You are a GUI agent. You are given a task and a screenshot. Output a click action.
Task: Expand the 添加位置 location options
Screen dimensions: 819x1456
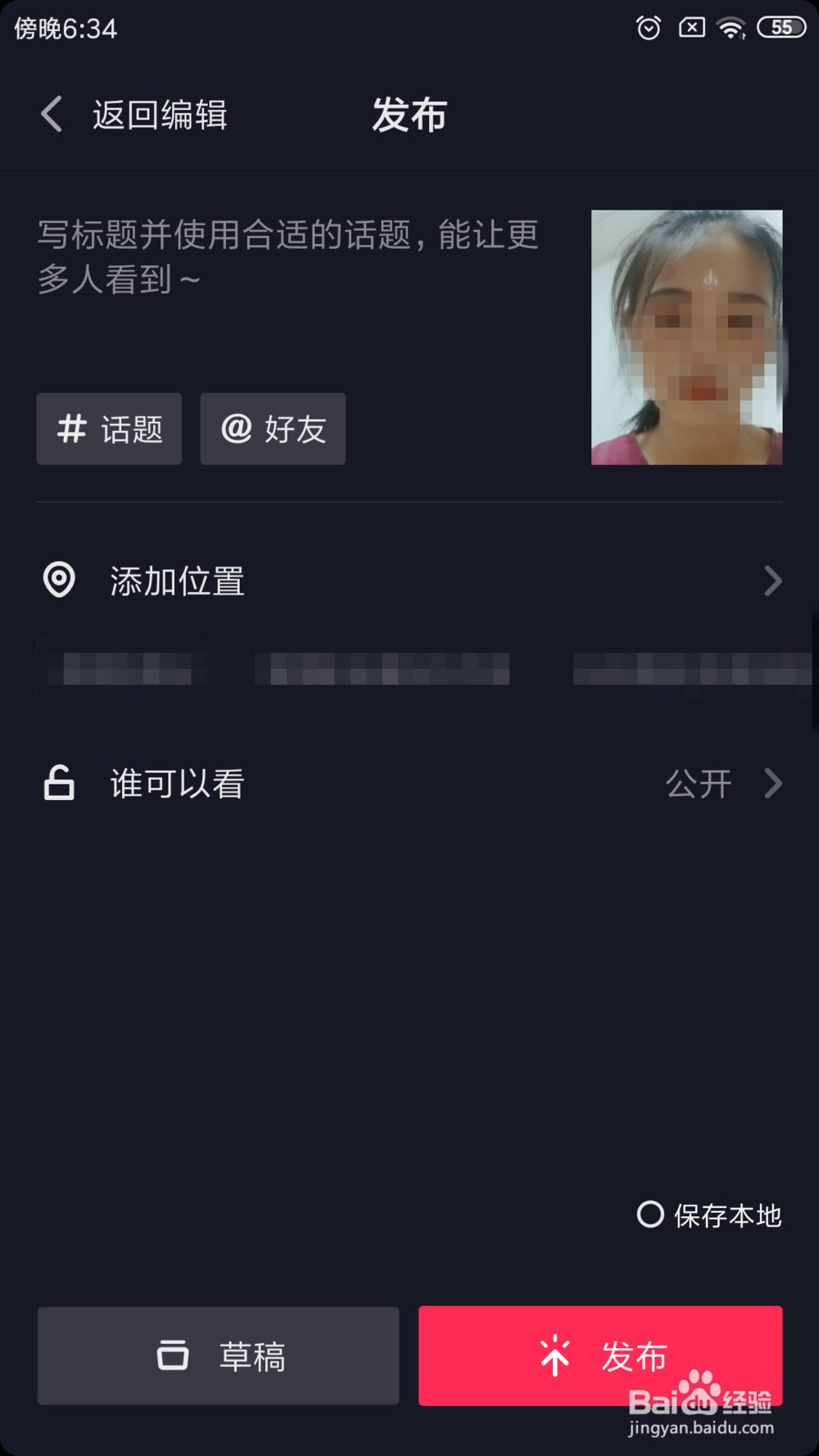(x=772, y=581)
